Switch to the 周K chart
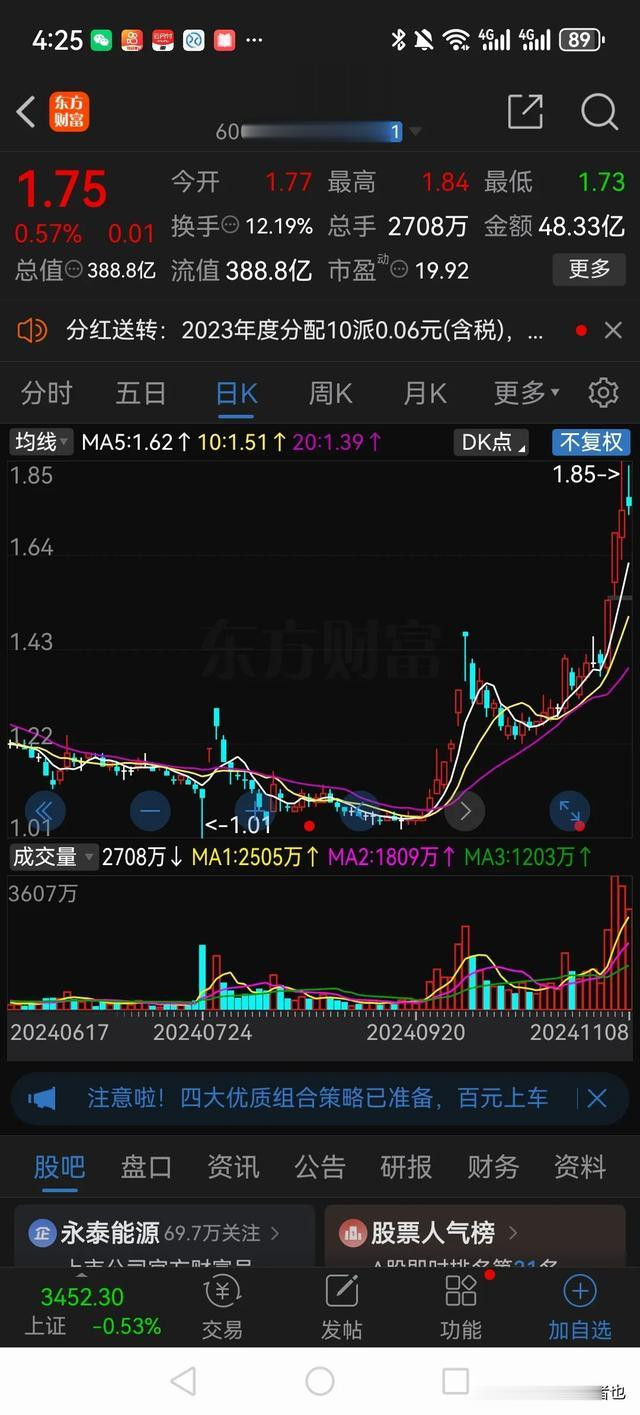Viewport: 640px width, 1415px height. (x=330, y=393)
